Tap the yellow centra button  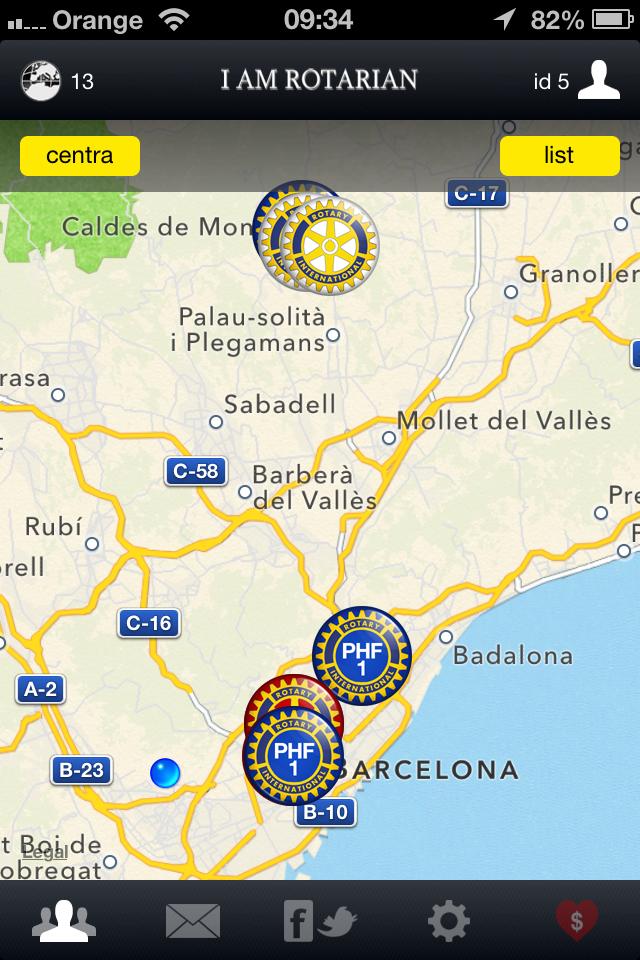(80, 156)
